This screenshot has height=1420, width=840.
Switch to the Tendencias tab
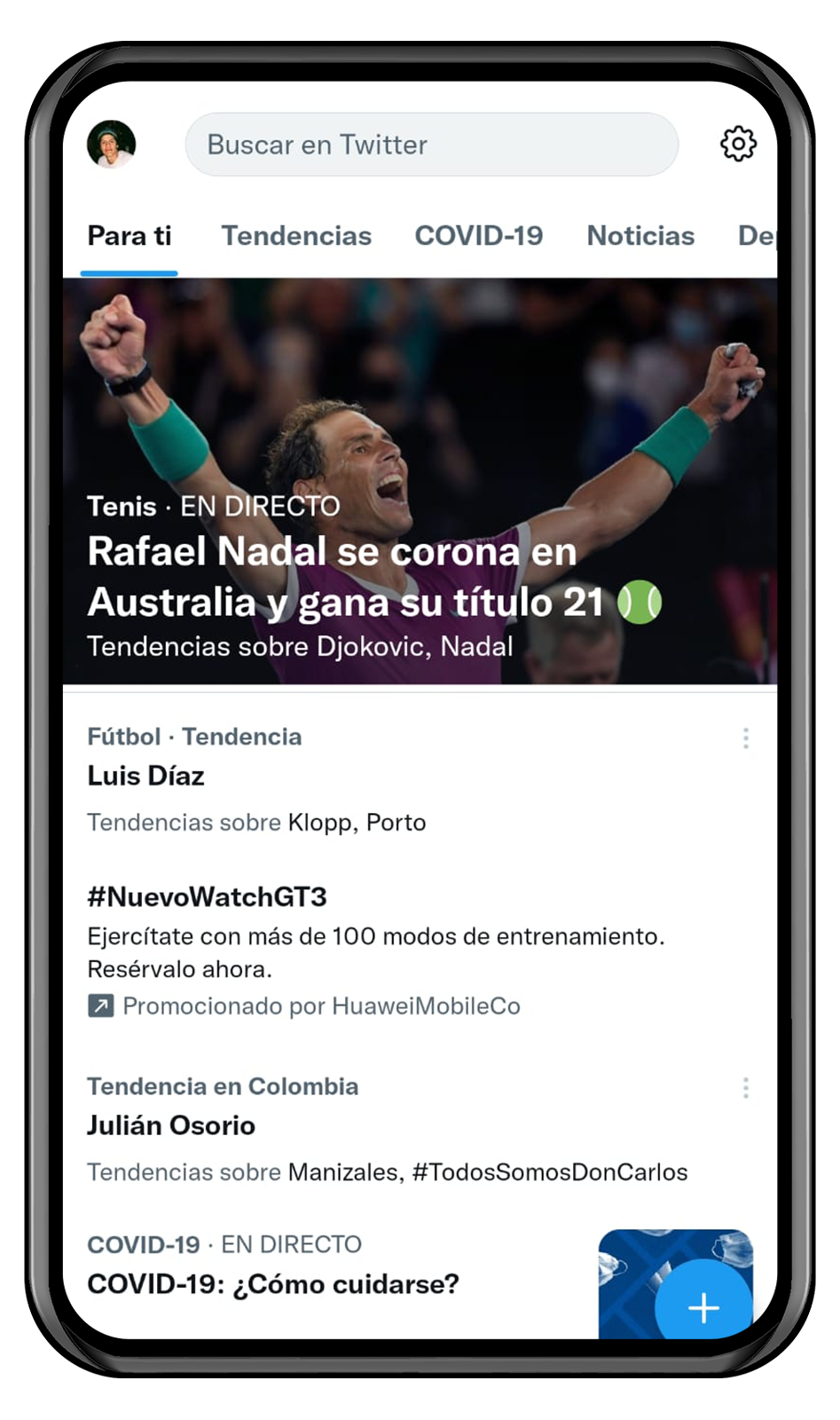(x=296, y=236)
